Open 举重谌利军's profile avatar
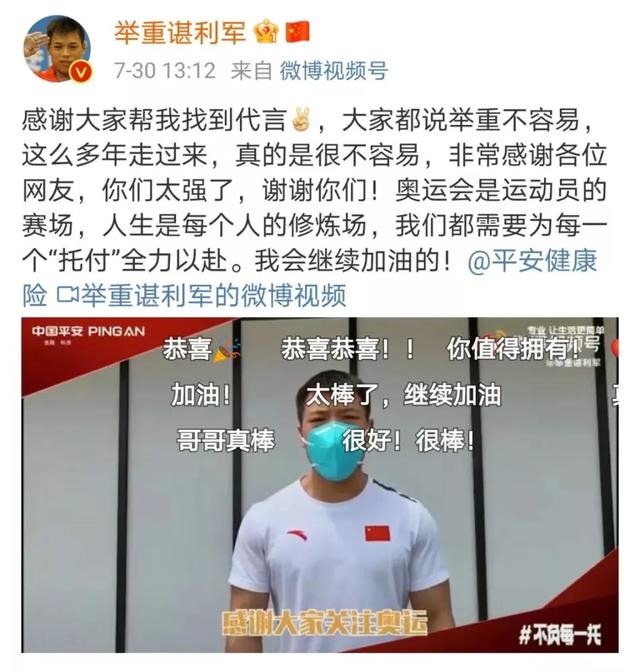The image size is (640, 672). pyautogui.click(x=57, y=48)
